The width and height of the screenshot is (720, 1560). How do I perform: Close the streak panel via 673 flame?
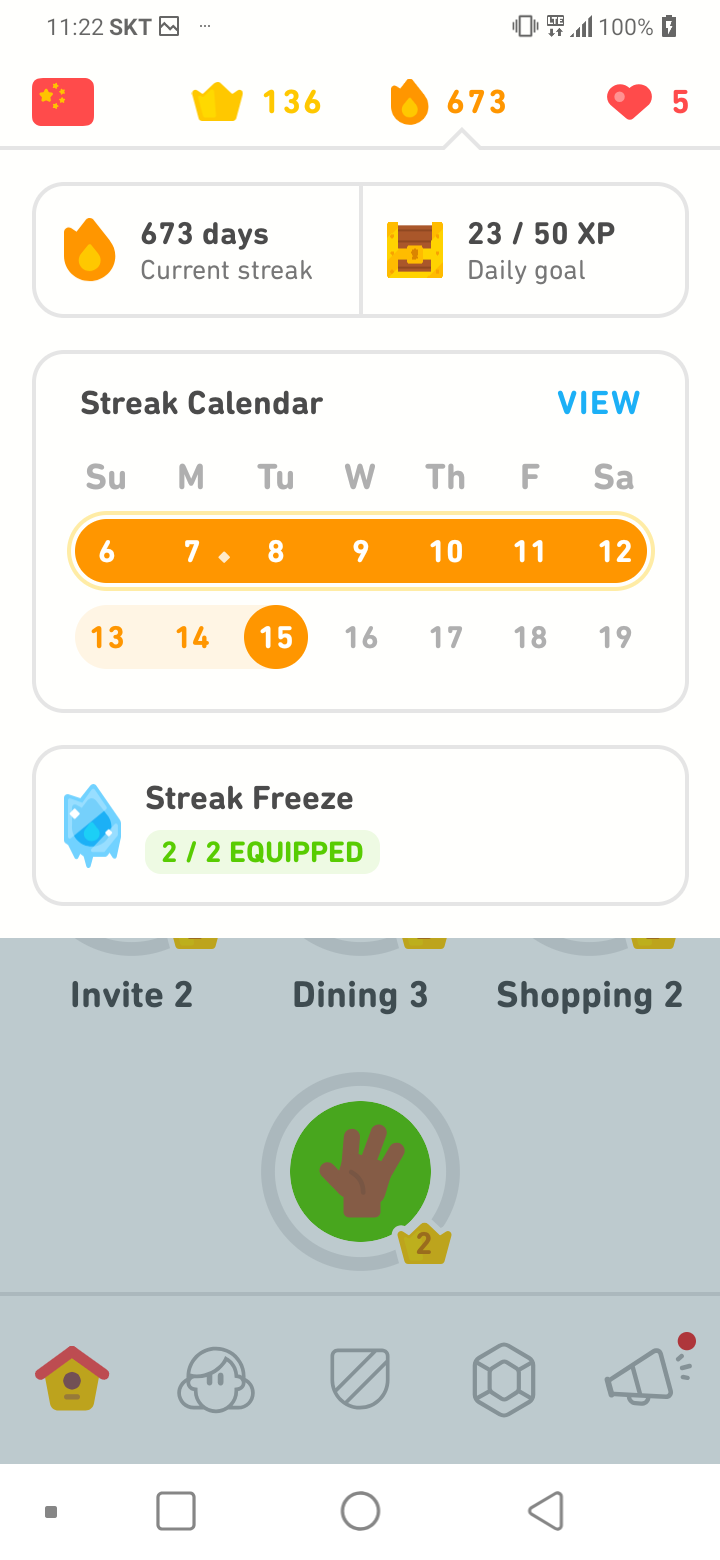[x=448, y=102]
